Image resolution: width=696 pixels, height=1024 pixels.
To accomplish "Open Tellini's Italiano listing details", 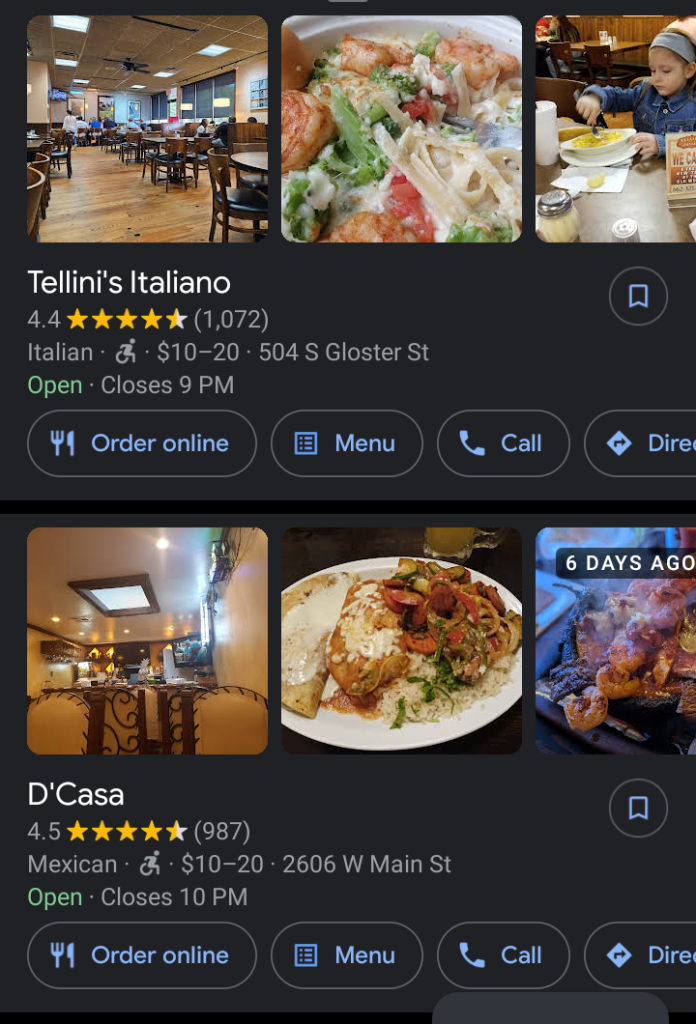I will point(129,283).
